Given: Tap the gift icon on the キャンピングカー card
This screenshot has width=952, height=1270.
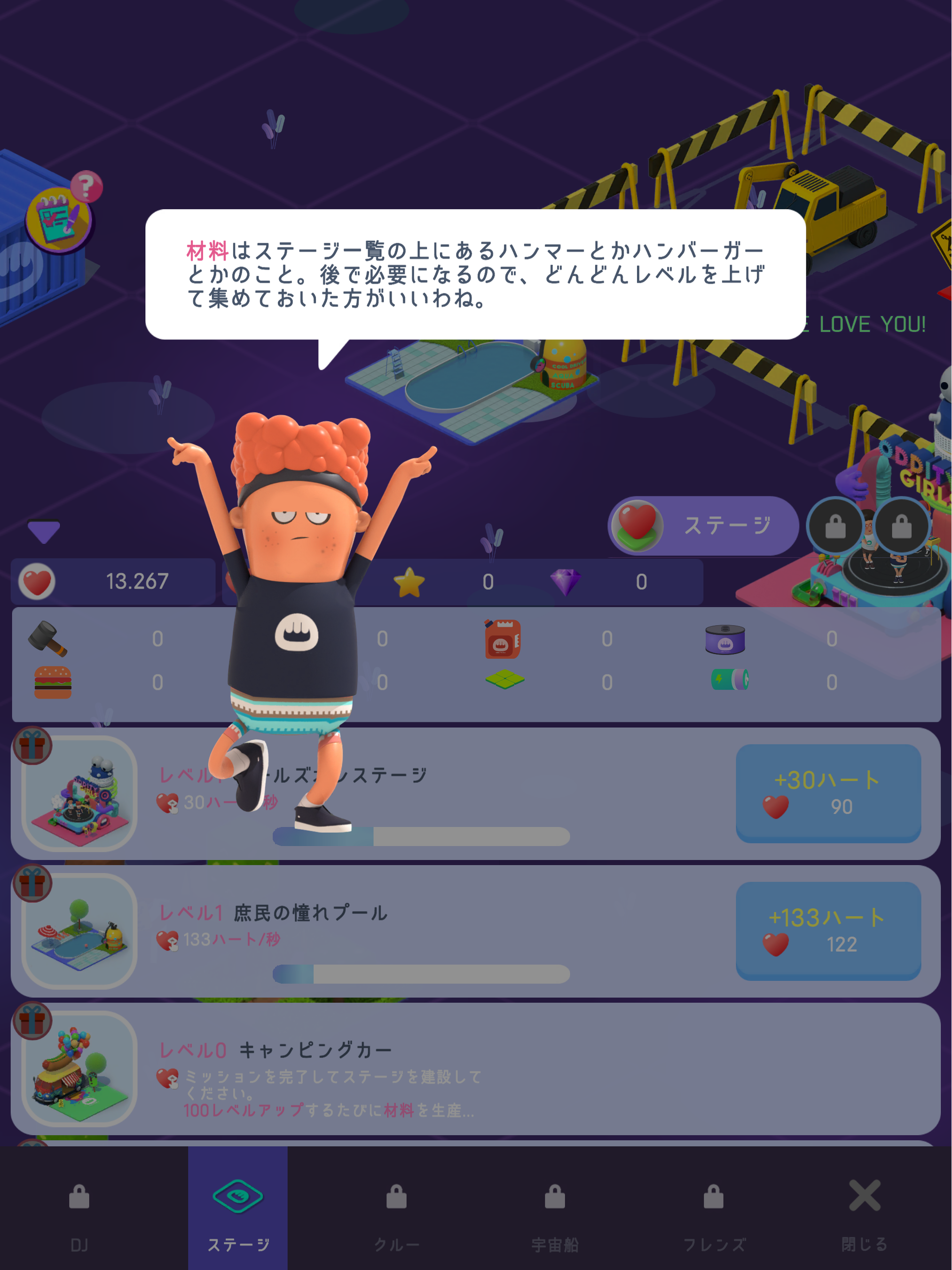Looking at the screenshot, I should coord(33,1021).
